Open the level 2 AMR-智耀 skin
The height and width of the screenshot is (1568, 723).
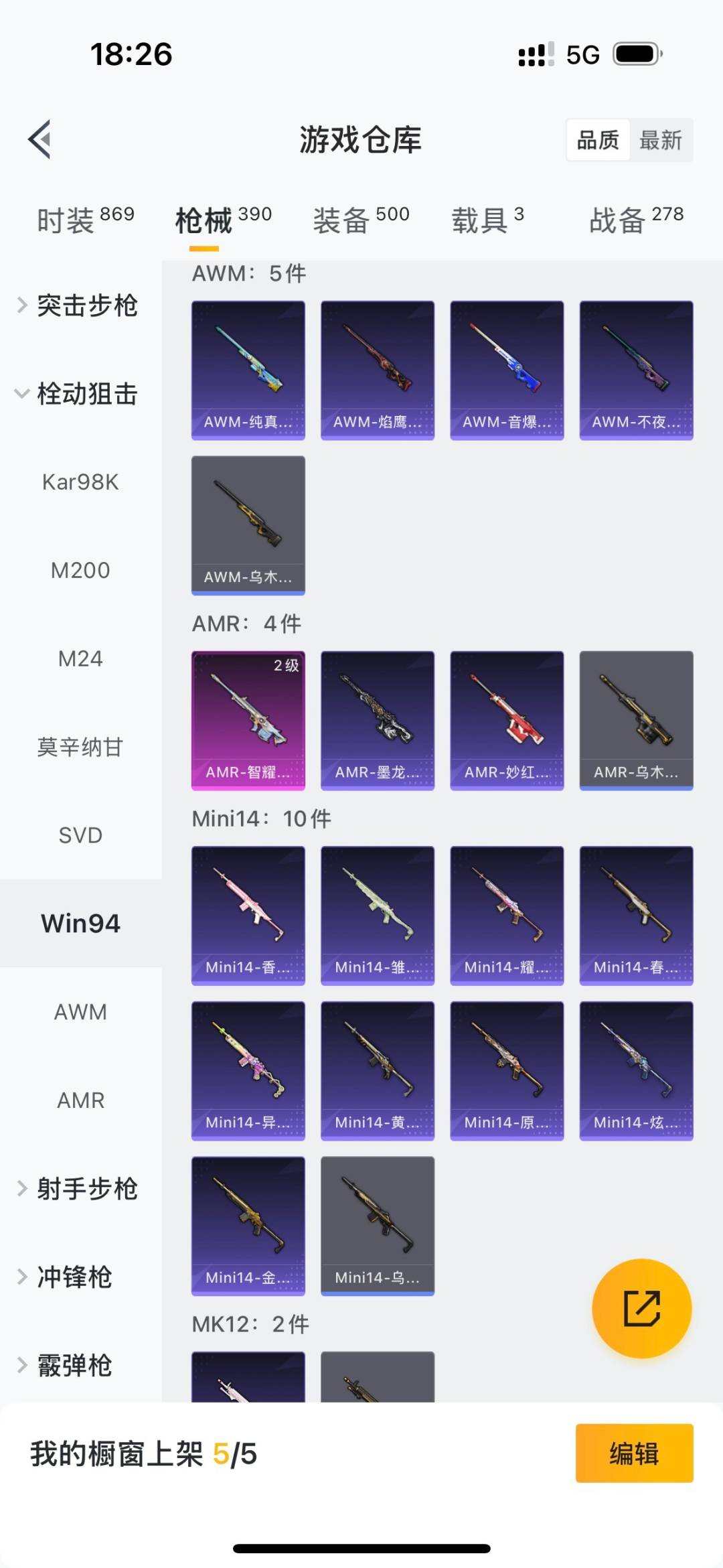[x=248, y=720]
